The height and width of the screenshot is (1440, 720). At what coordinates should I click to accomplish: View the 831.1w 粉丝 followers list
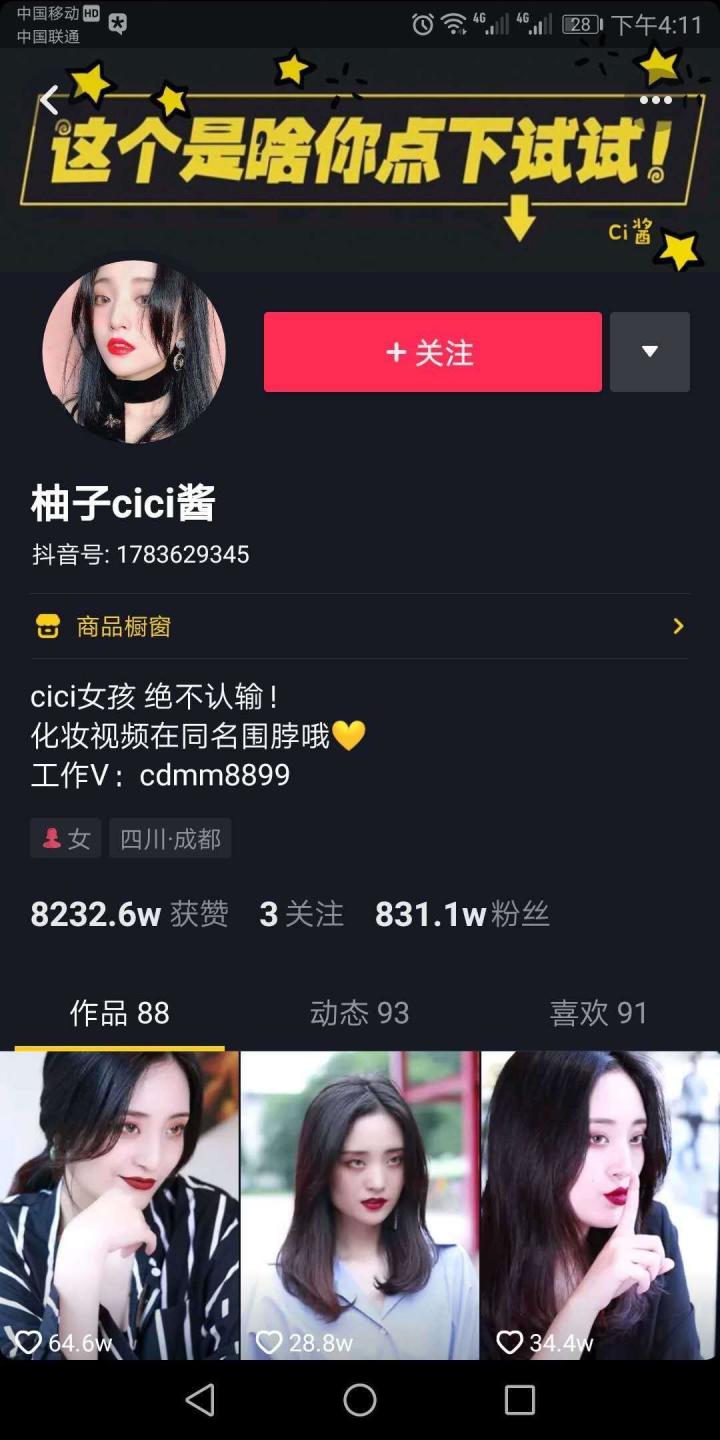(462, 914)
